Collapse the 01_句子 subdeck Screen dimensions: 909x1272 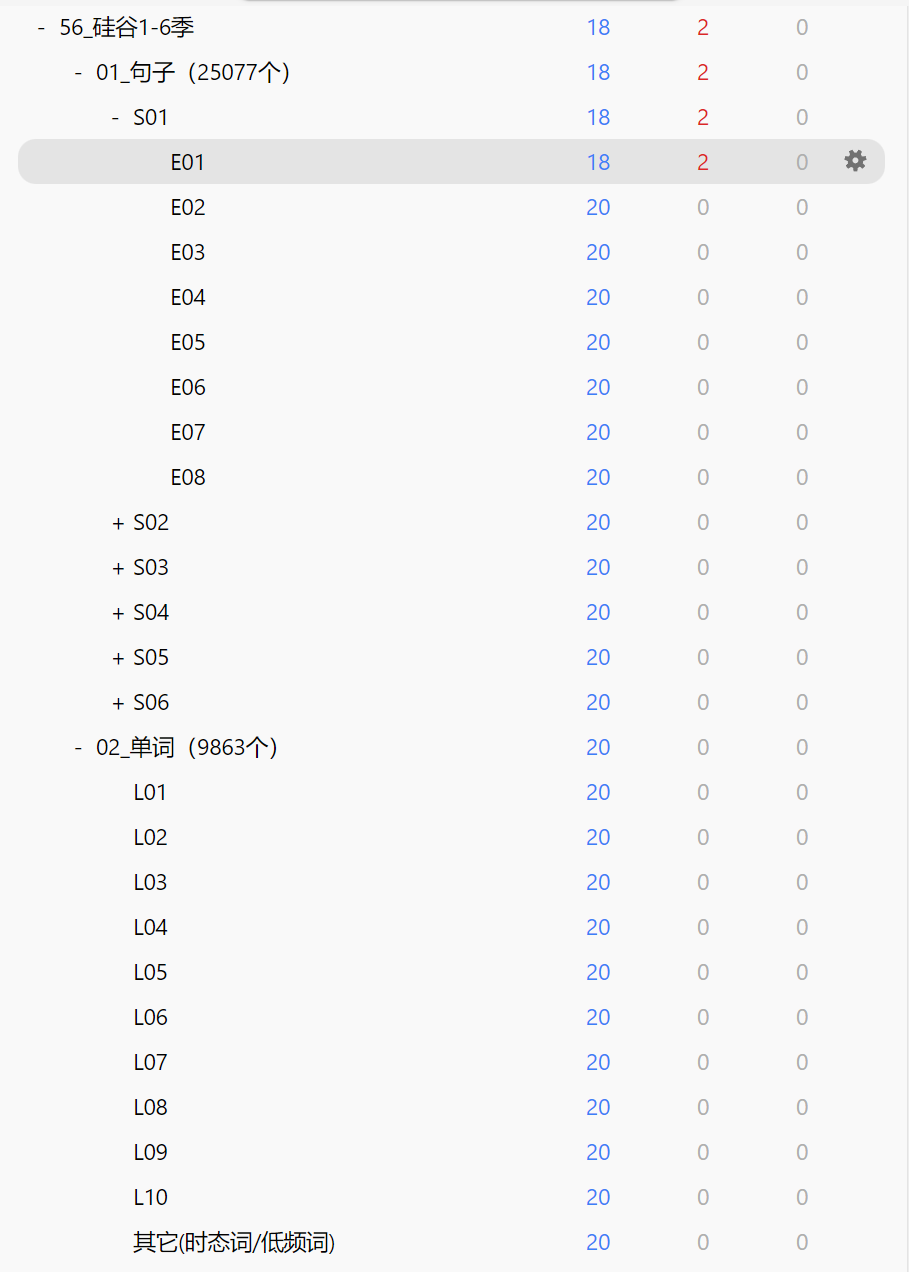tap(78, 73)
